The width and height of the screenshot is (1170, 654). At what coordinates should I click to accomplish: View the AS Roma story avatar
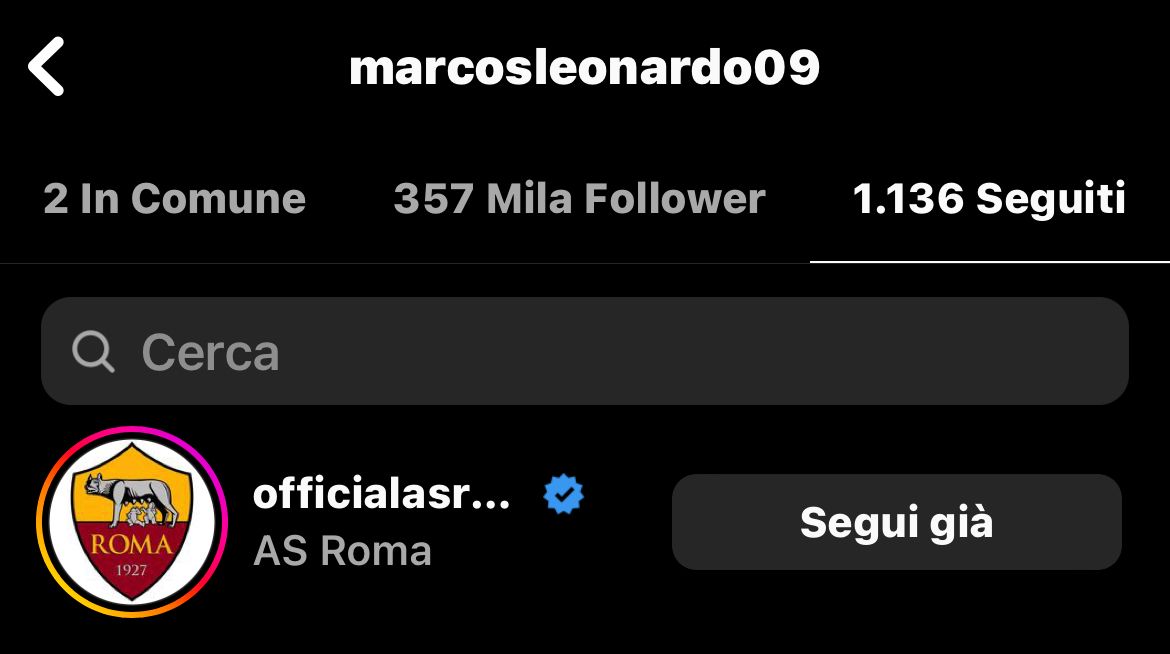(131, 522)
